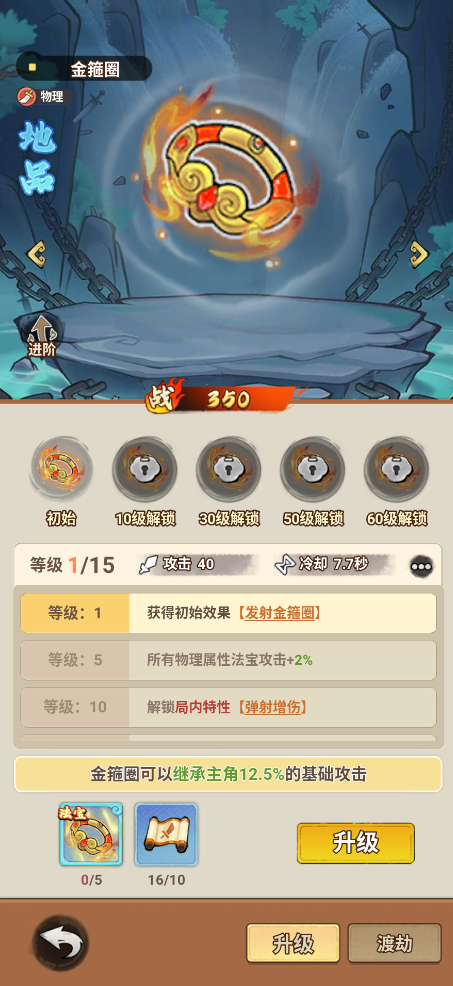Select the bottom 升级 tab
This screenshot has height=986, width=453.
point(293,943)
